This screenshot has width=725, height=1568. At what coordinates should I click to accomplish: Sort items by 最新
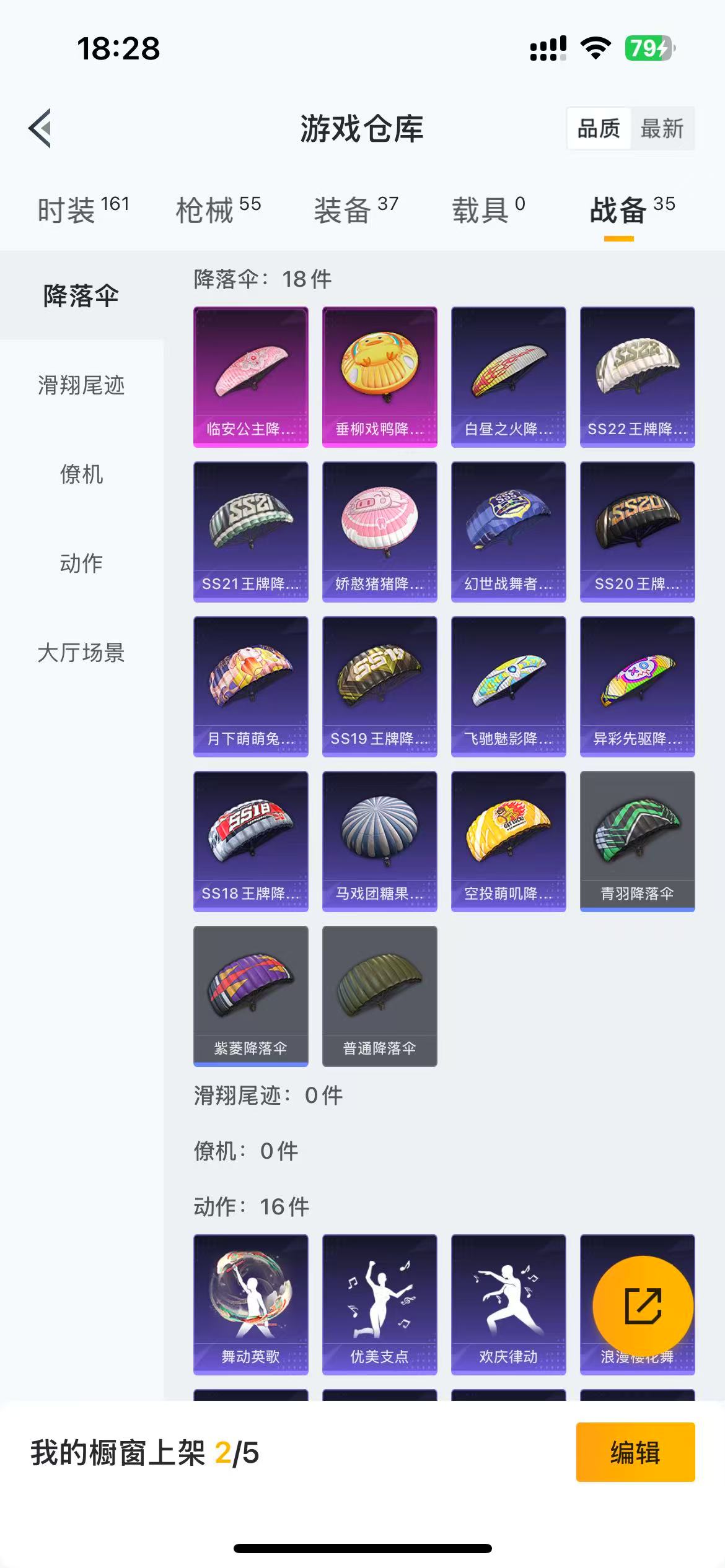point(662,129)
